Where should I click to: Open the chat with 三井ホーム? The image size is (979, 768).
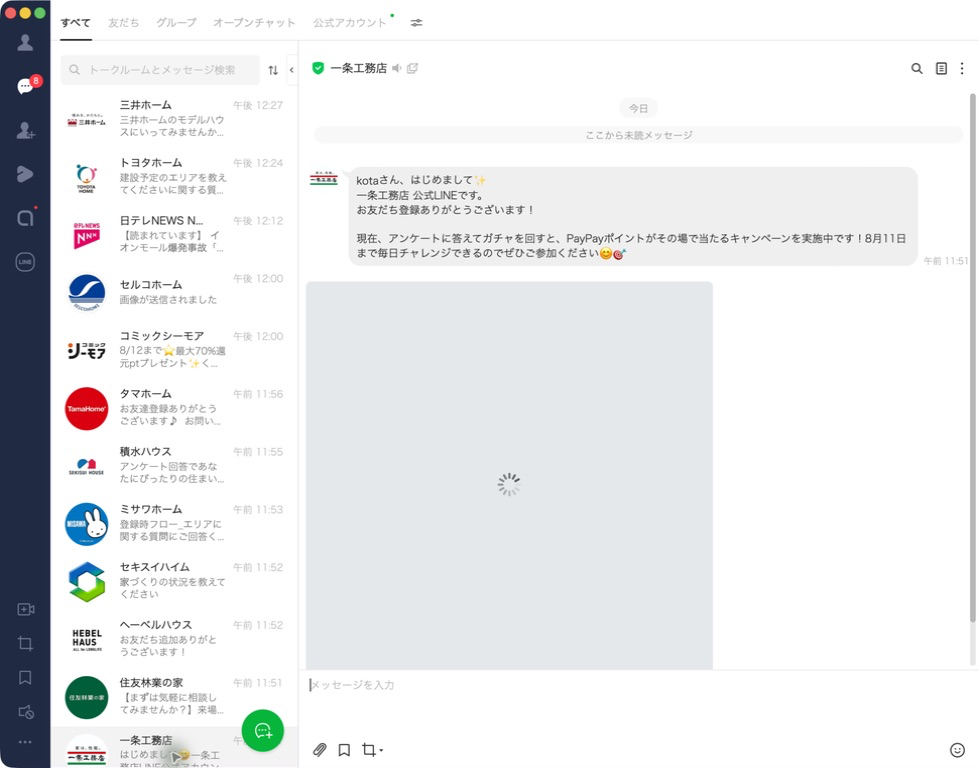tap(175, 117)
